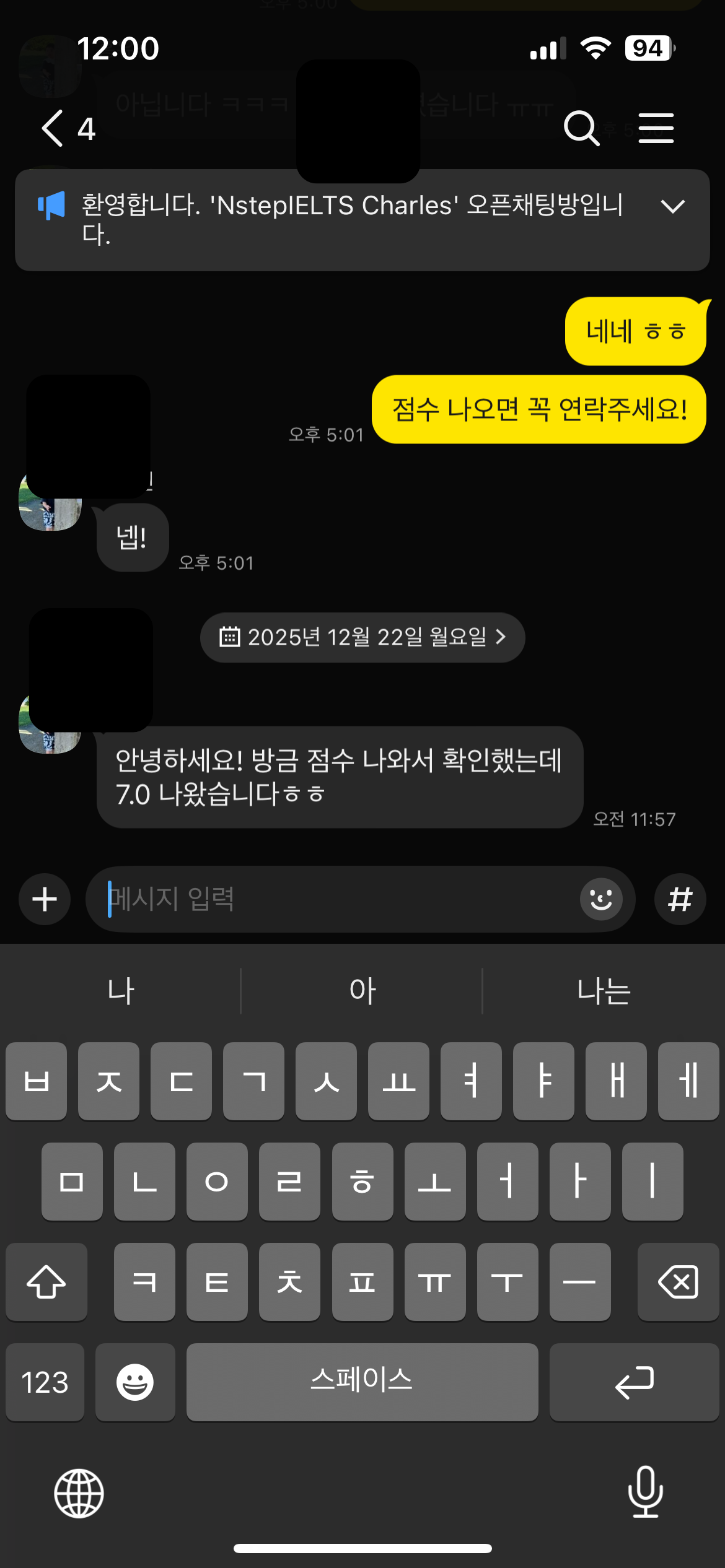This screenshot has height=1568, width=725.
Task: Expand the NstepIELTS Charles notice banner
Action: pyautogui.click(x=672, y=206)
